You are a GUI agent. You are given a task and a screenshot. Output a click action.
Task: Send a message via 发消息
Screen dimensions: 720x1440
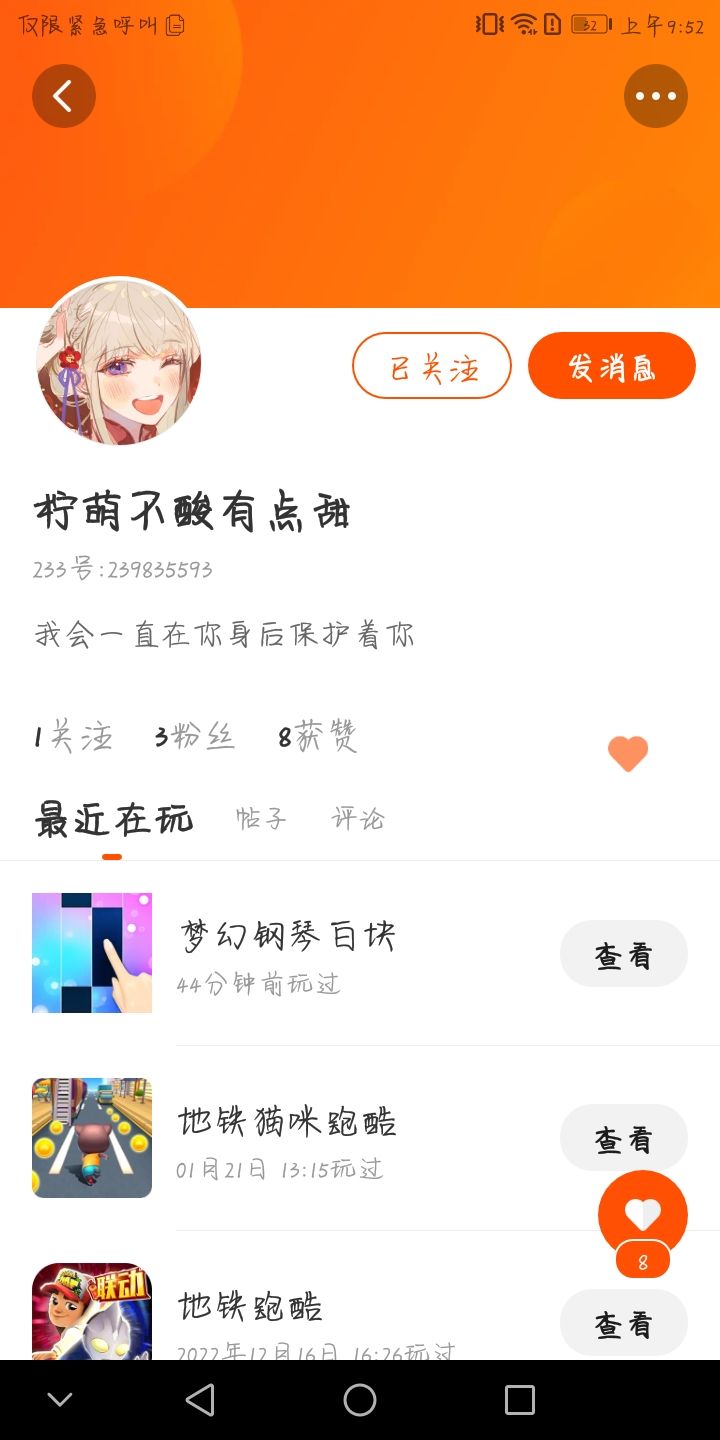(612, 366)
